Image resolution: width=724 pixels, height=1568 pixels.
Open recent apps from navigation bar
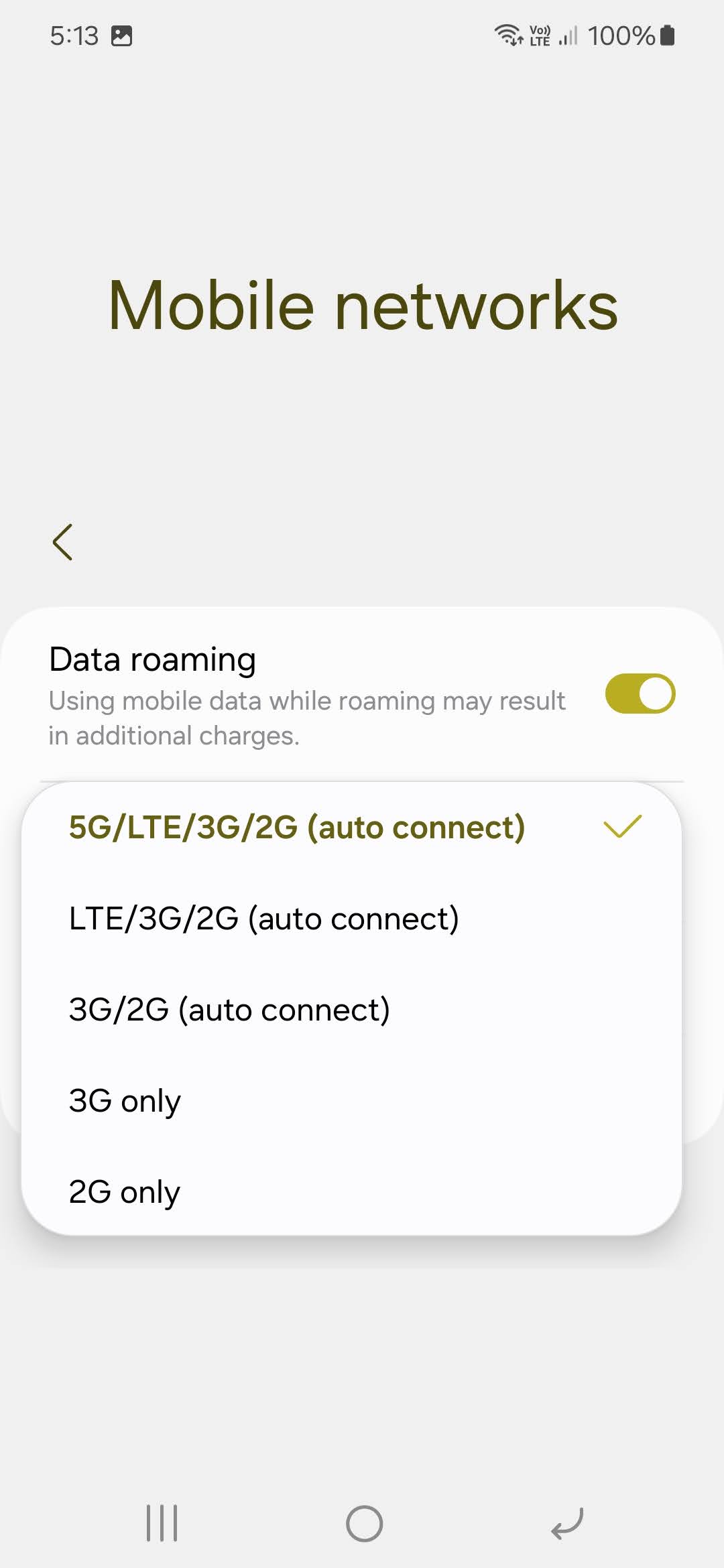(x=162, y=1523)
